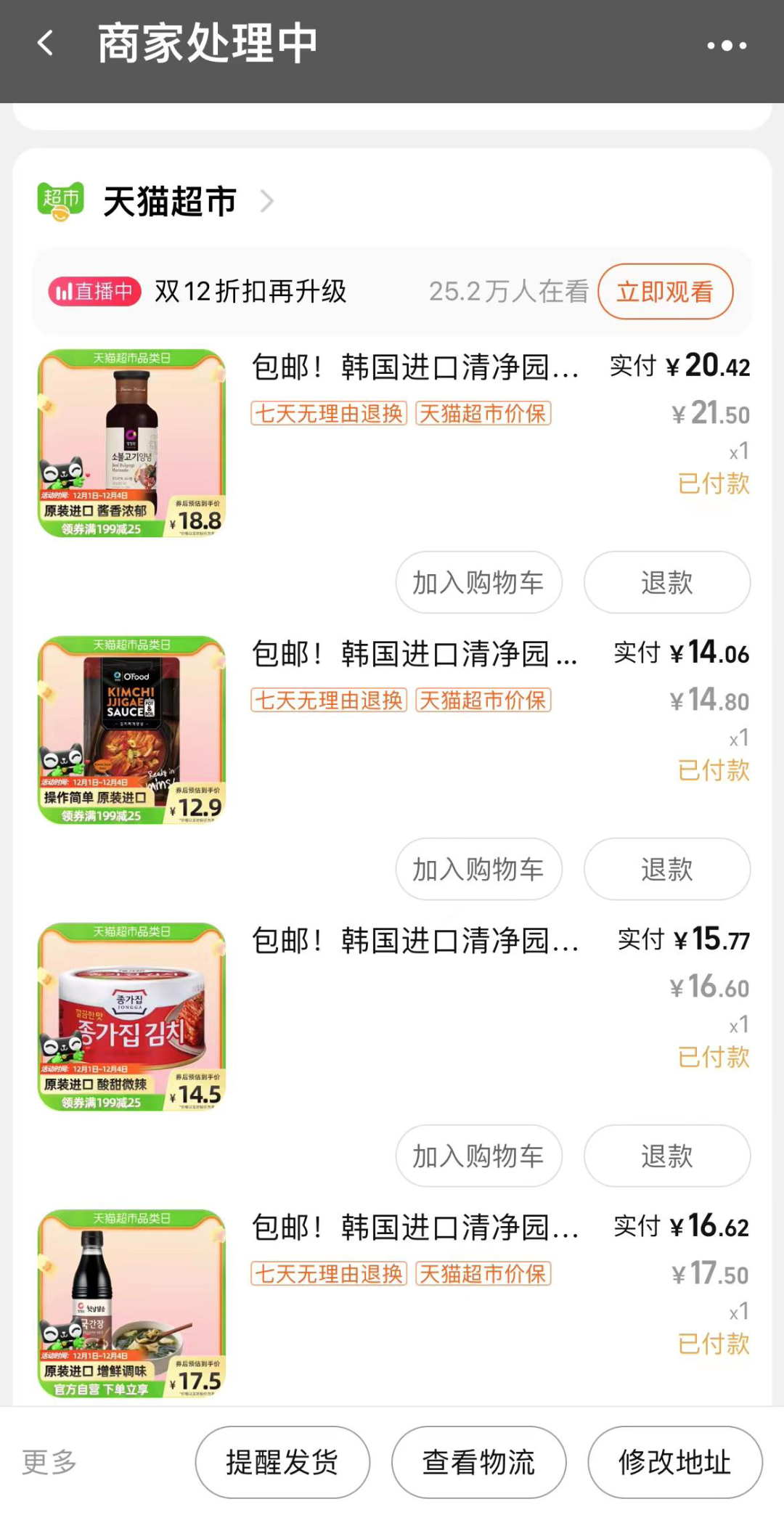Open the soy sauce product thumbnail
Screen dimensions: 784x1531
pos(133,1303)
